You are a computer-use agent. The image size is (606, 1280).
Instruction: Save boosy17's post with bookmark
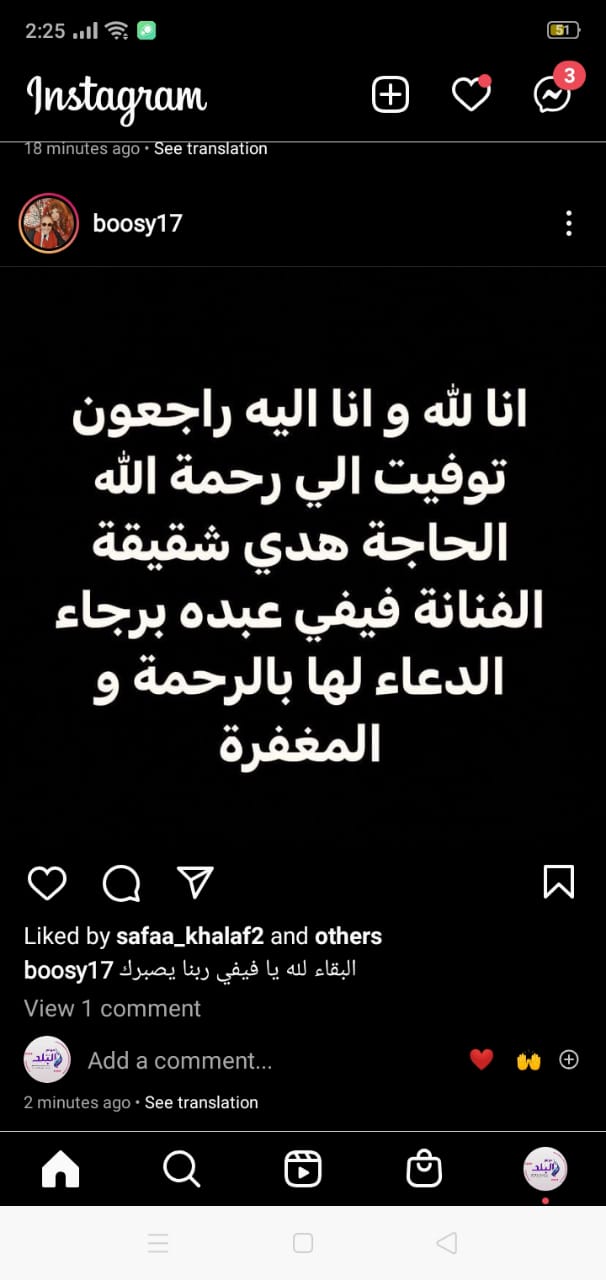pyautogui.click(x=558, y=882)
